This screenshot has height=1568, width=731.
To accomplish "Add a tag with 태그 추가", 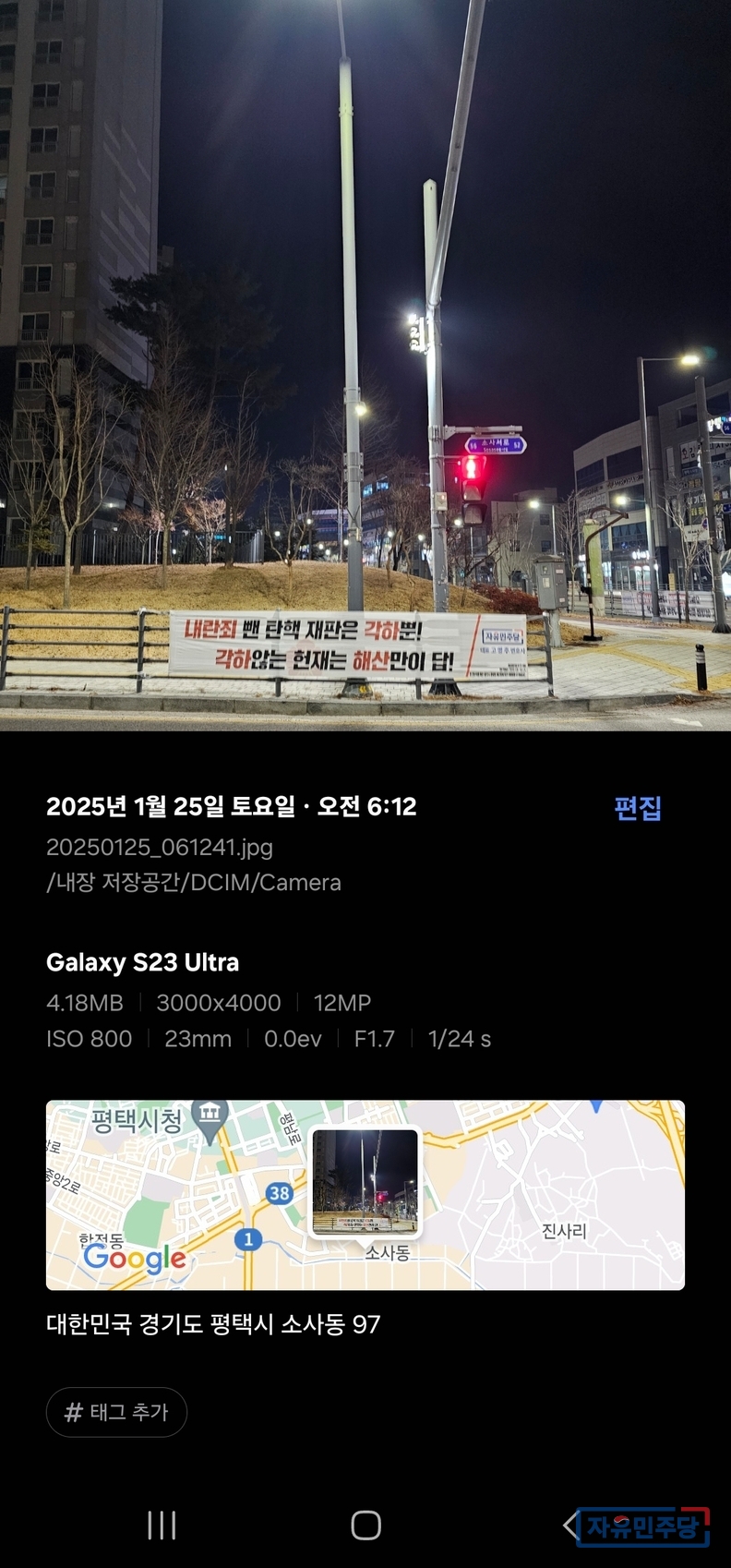I will coord(116,1412).
